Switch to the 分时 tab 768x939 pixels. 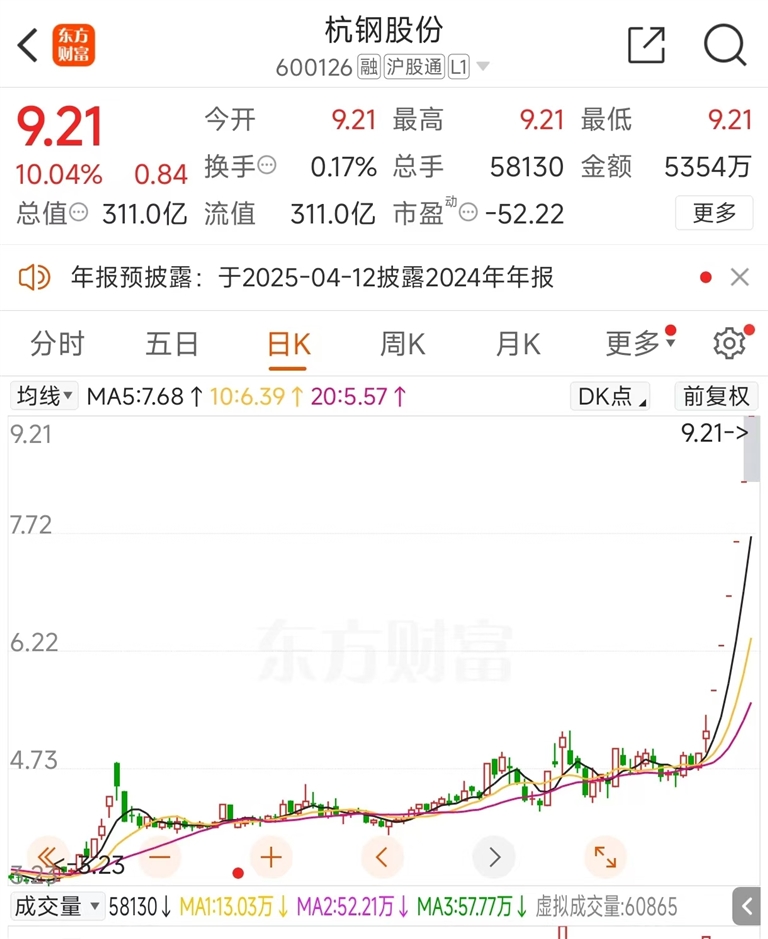click(57, 345)
